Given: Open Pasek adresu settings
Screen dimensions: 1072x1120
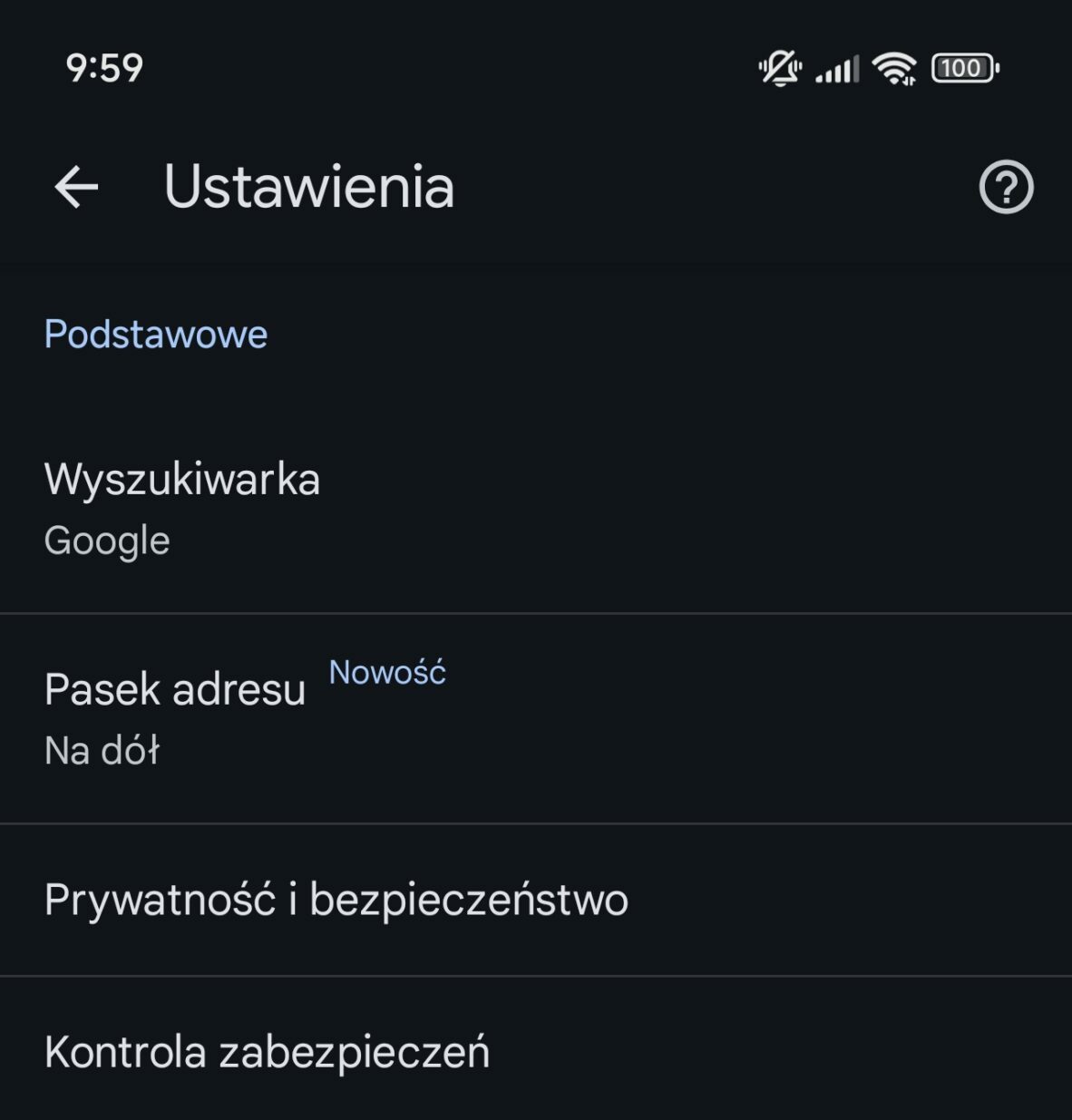Looking at the screenshot, I should tap(176, 718).
